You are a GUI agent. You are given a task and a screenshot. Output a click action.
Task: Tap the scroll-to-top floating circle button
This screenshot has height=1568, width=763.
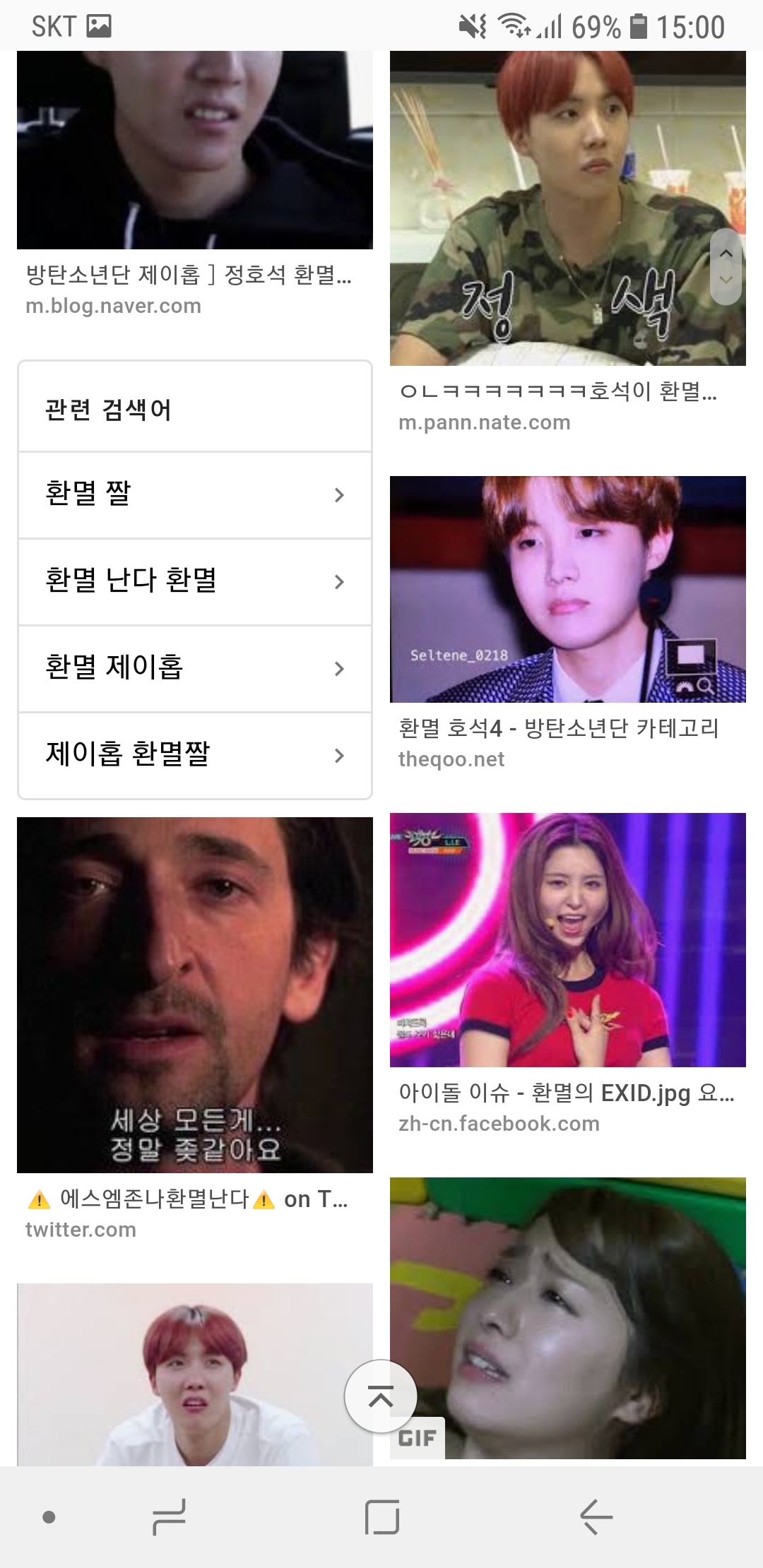coord(381,1395)
